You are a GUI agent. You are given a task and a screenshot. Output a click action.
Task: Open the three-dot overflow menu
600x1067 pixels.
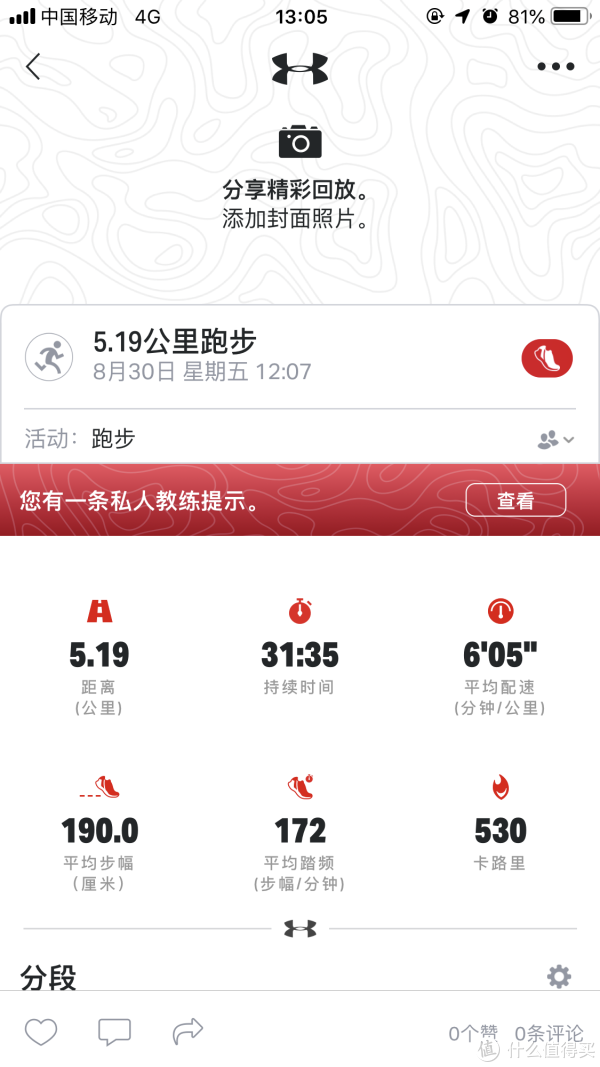[556, 67]
